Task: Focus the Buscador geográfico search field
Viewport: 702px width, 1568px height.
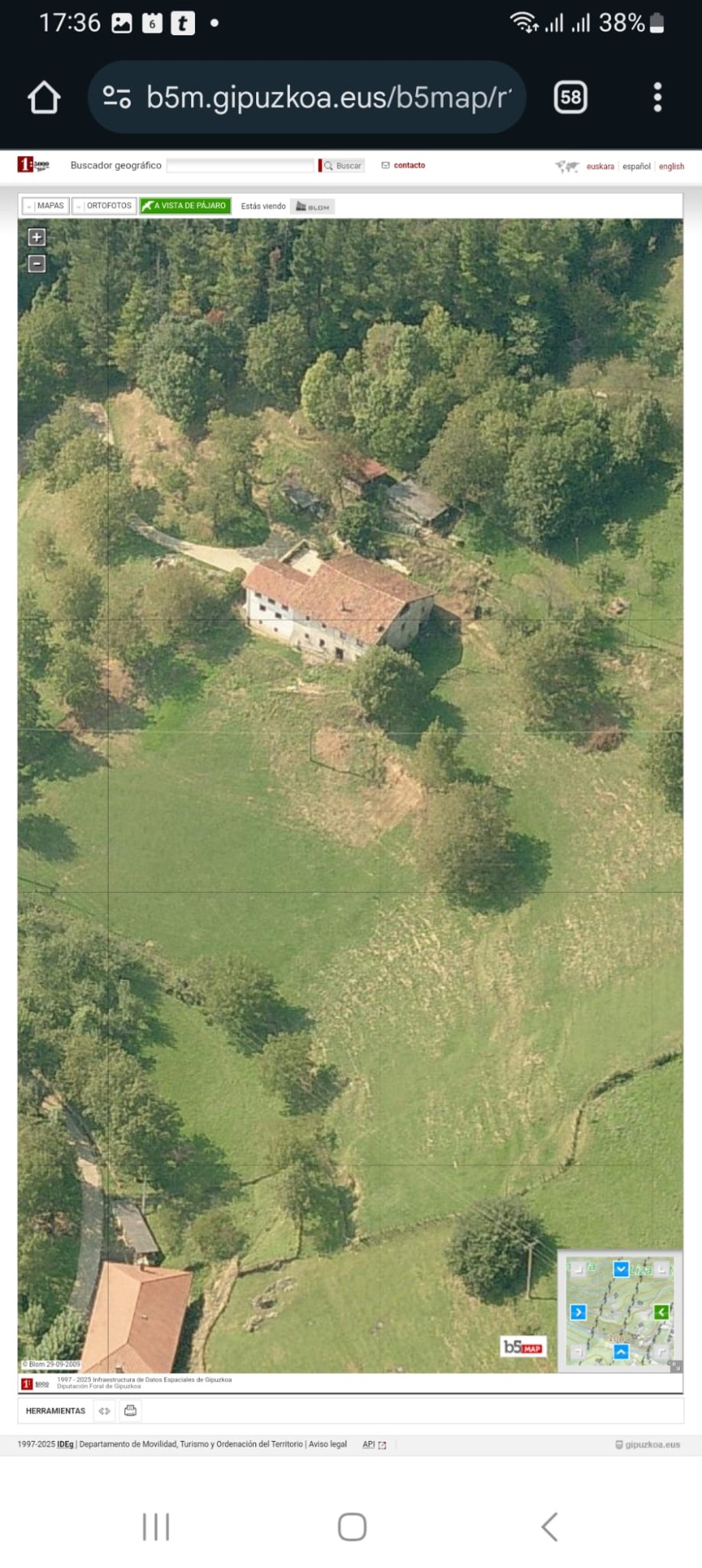Action: pos(240,165)
